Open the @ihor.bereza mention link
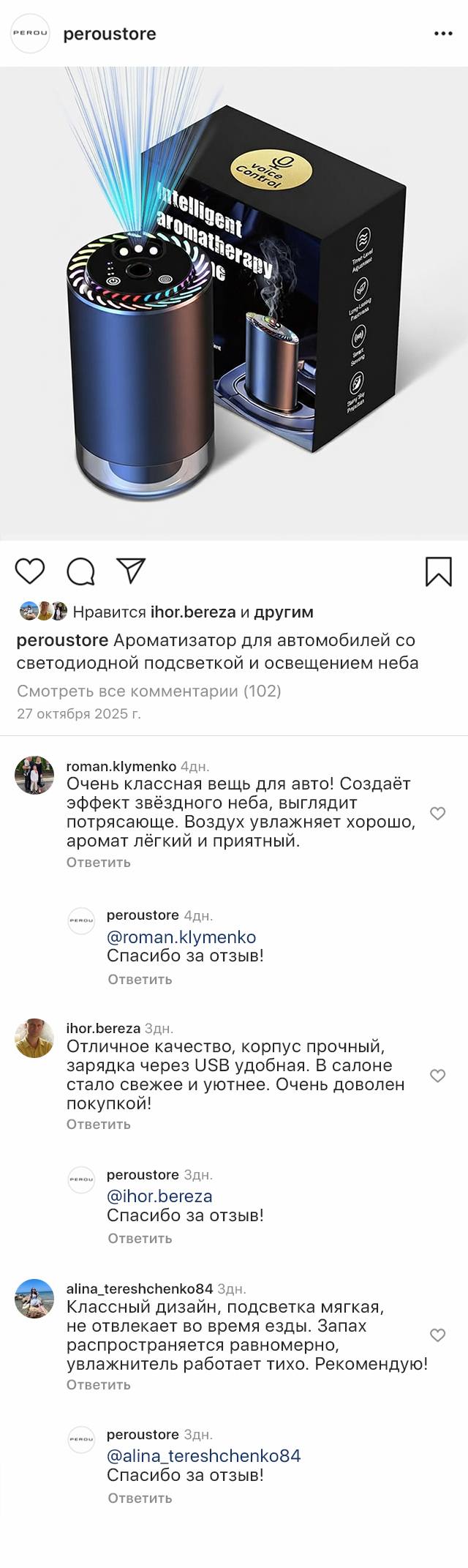Screen dimensions: 468x1568 pyautogui.click(x=159, y=1196)
